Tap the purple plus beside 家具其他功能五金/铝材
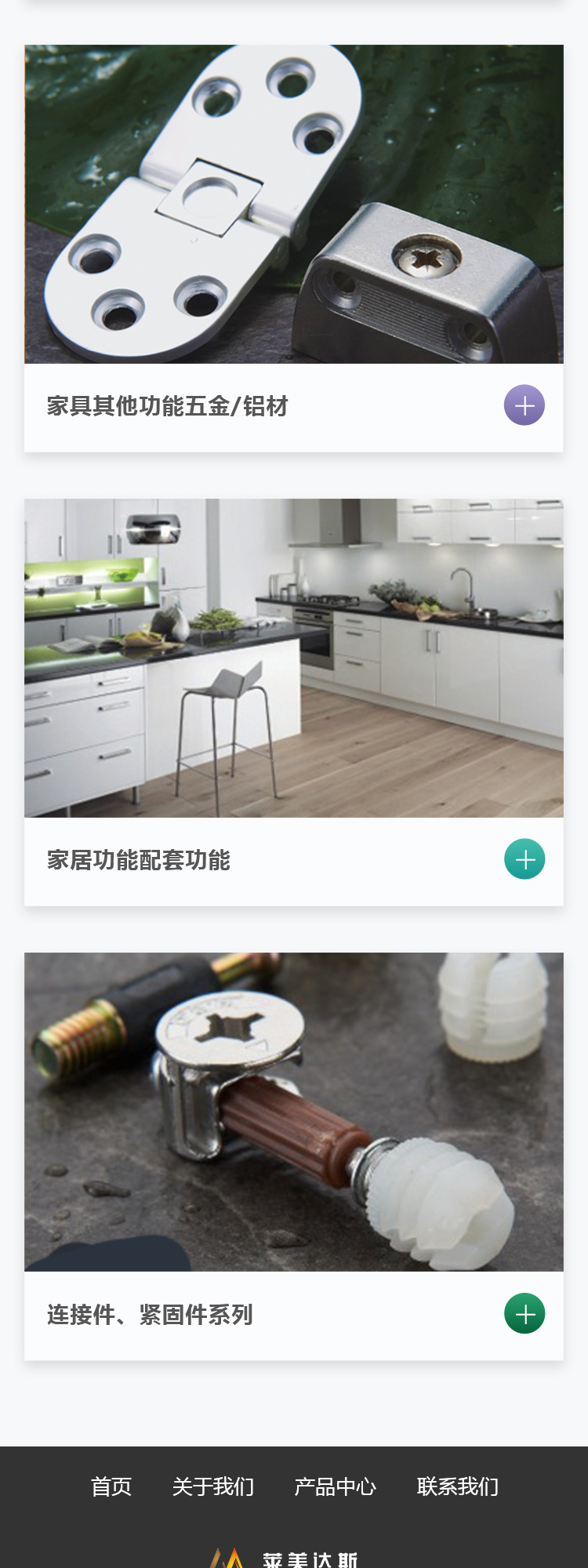This screenshot has height=1568, width=588. [x=524, y=405]
